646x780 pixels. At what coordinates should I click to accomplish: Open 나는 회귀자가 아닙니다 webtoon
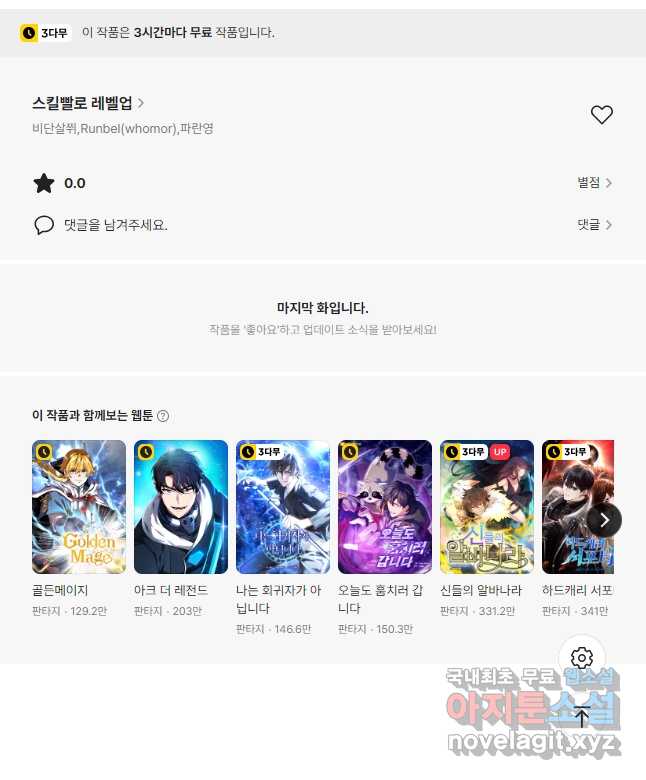pyautogui.click(x=283, y=507)
